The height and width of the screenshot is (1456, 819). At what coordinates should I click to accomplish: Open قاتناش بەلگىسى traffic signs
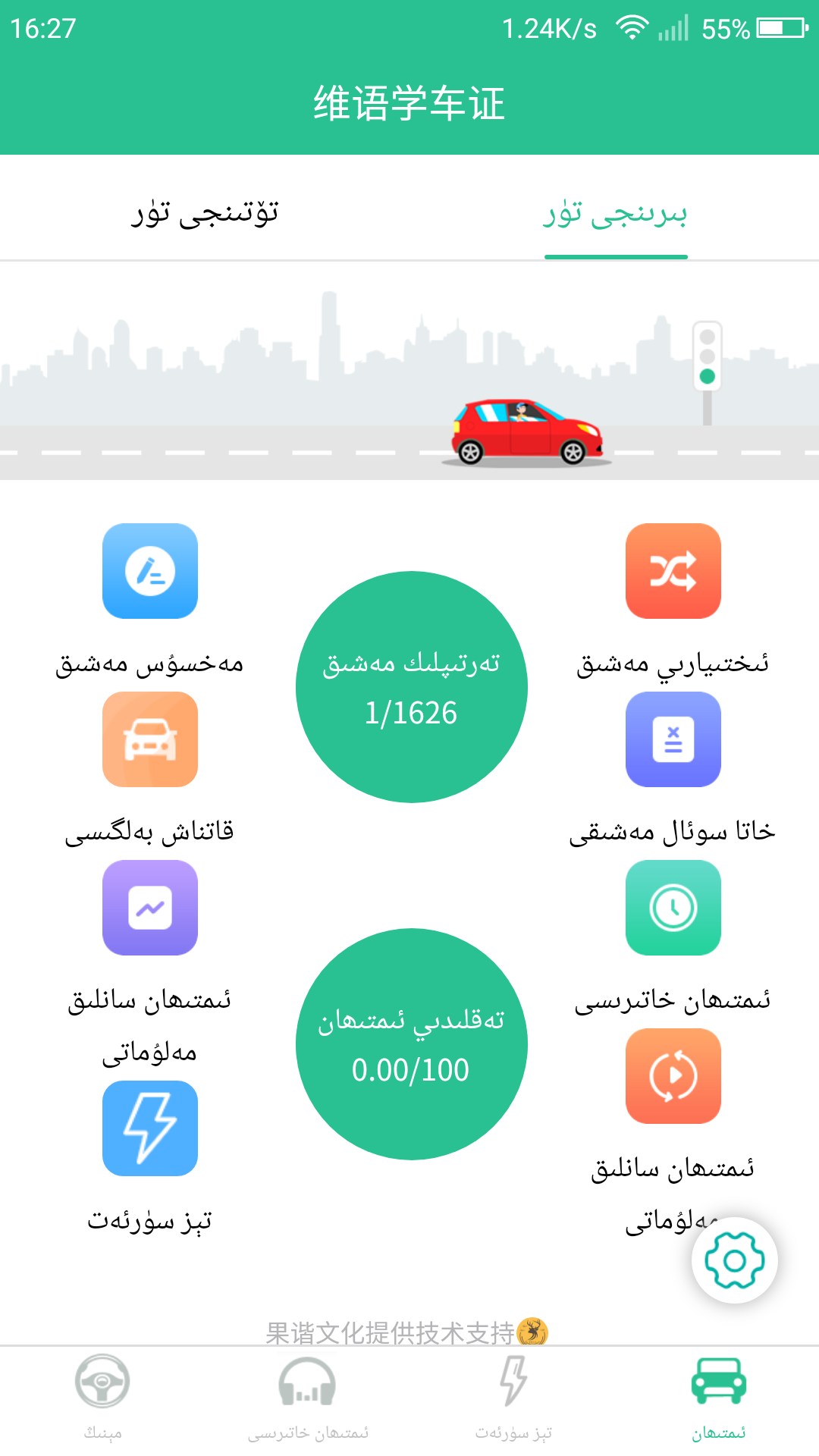(150, 739)
